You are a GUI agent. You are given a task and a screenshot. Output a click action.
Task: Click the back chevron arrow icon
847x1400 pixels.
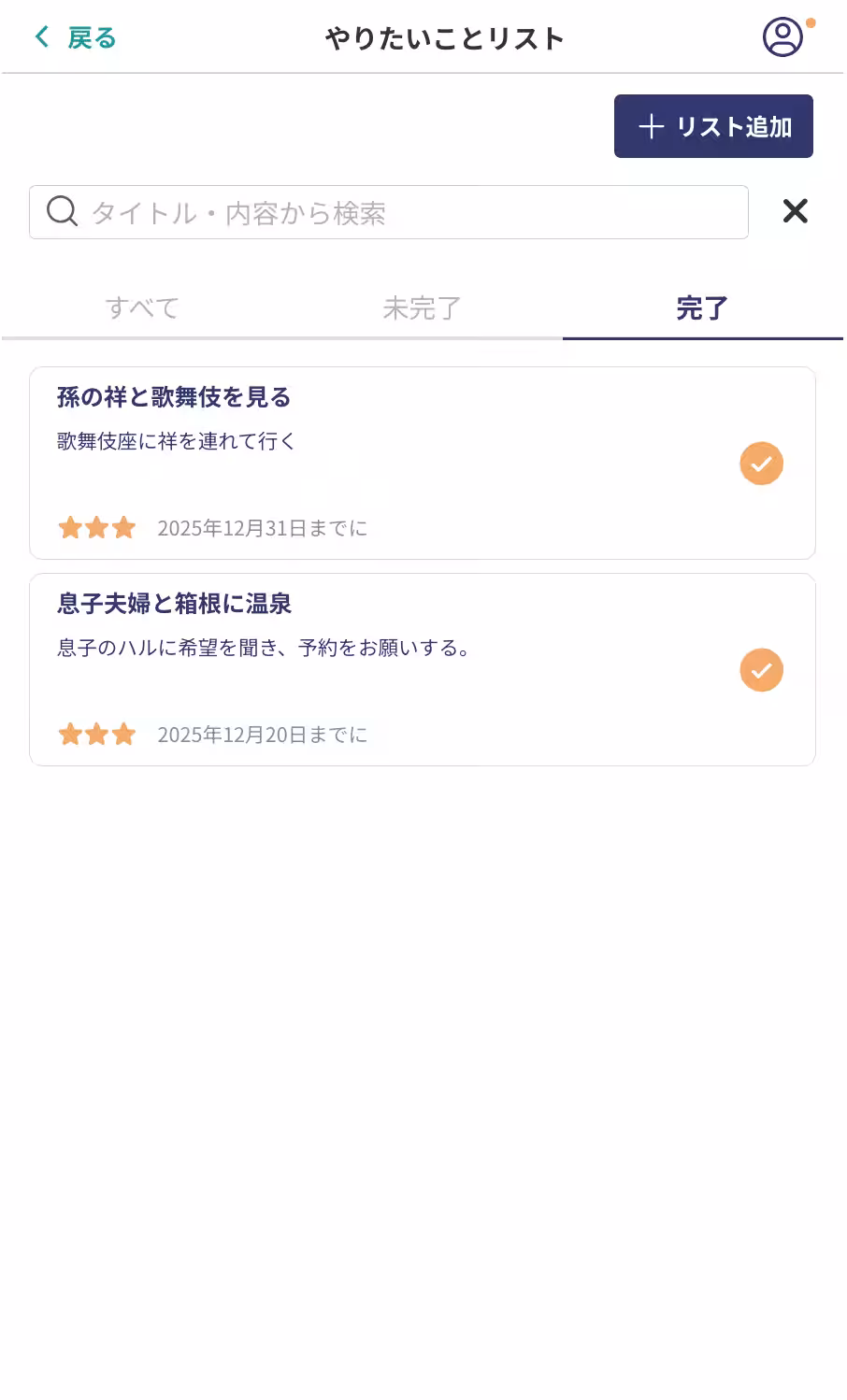tap(39, 36)
